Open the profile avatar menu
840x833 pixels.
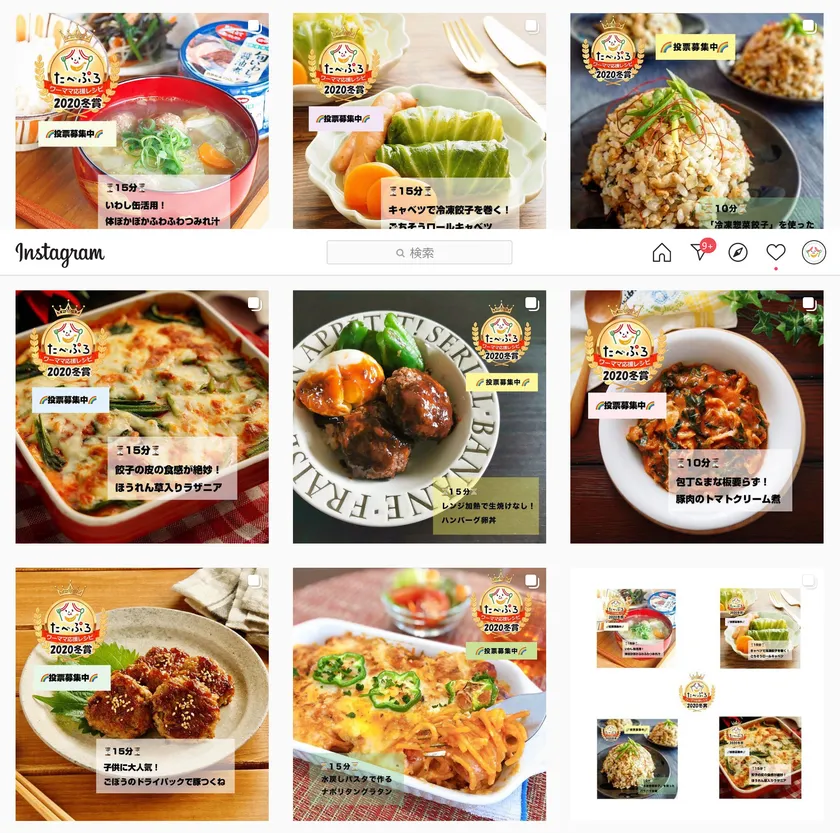(814, 253)
